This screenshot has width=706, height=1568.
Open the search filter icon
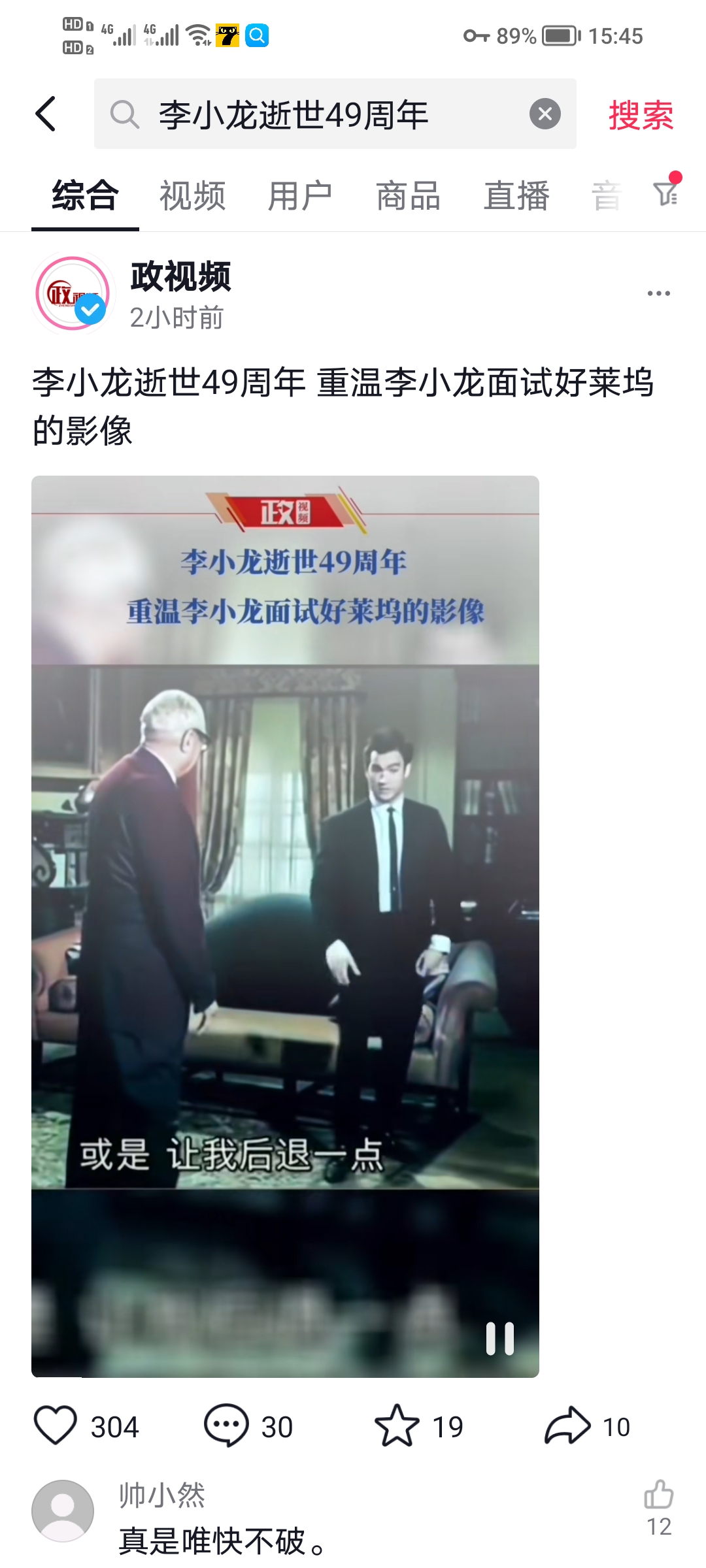666,192
